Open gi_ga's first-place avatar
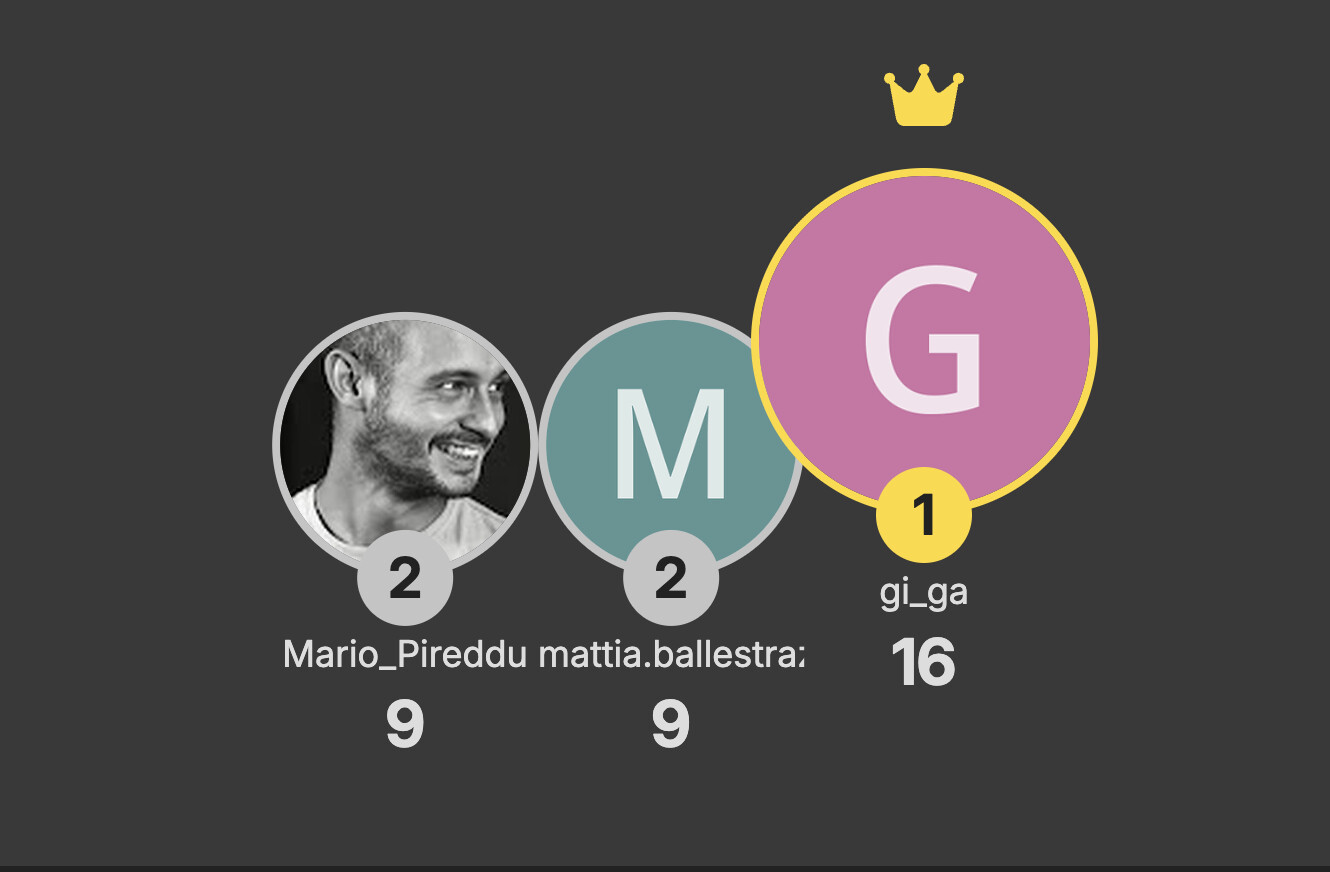 (x=924, y=340)
